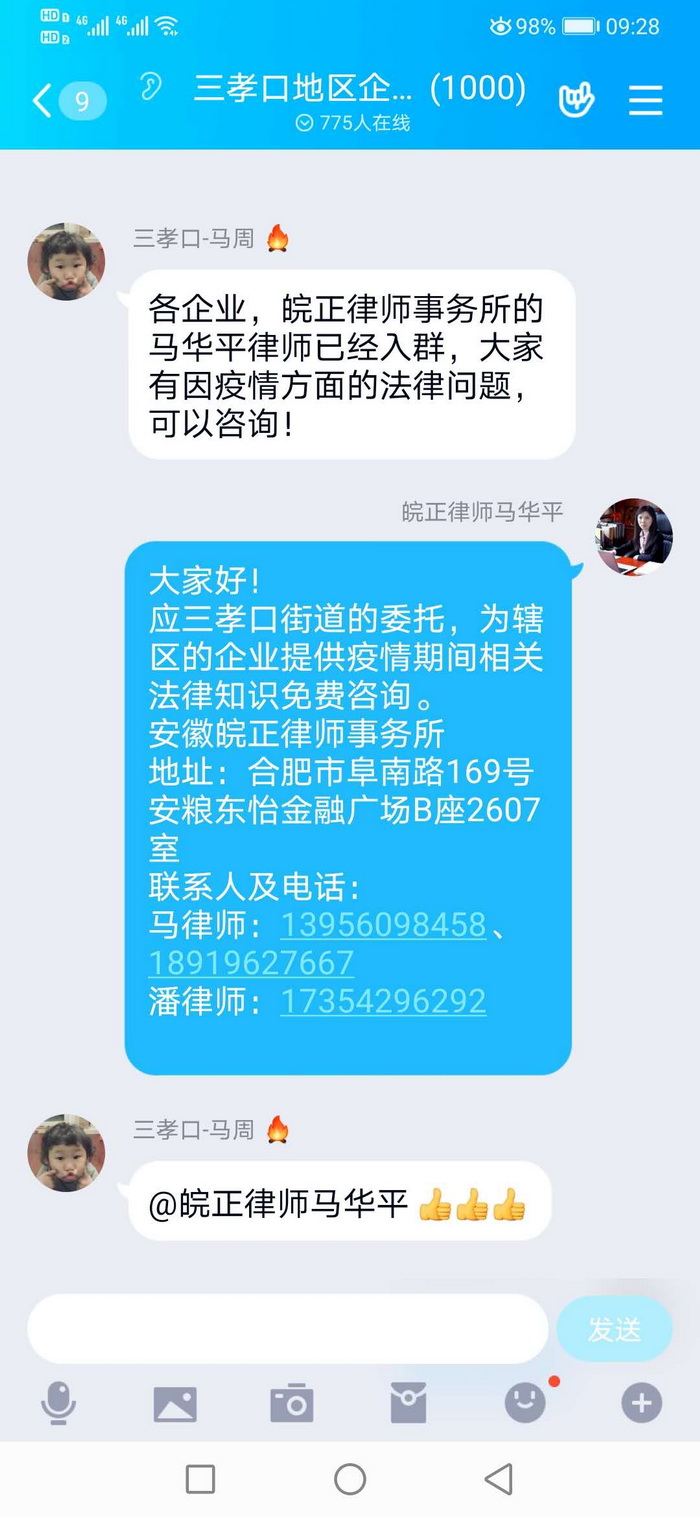This screenshot has width=700, height=1517.
Task: Open the emoji sticker panel
Action: click(x=525, y=1404)
